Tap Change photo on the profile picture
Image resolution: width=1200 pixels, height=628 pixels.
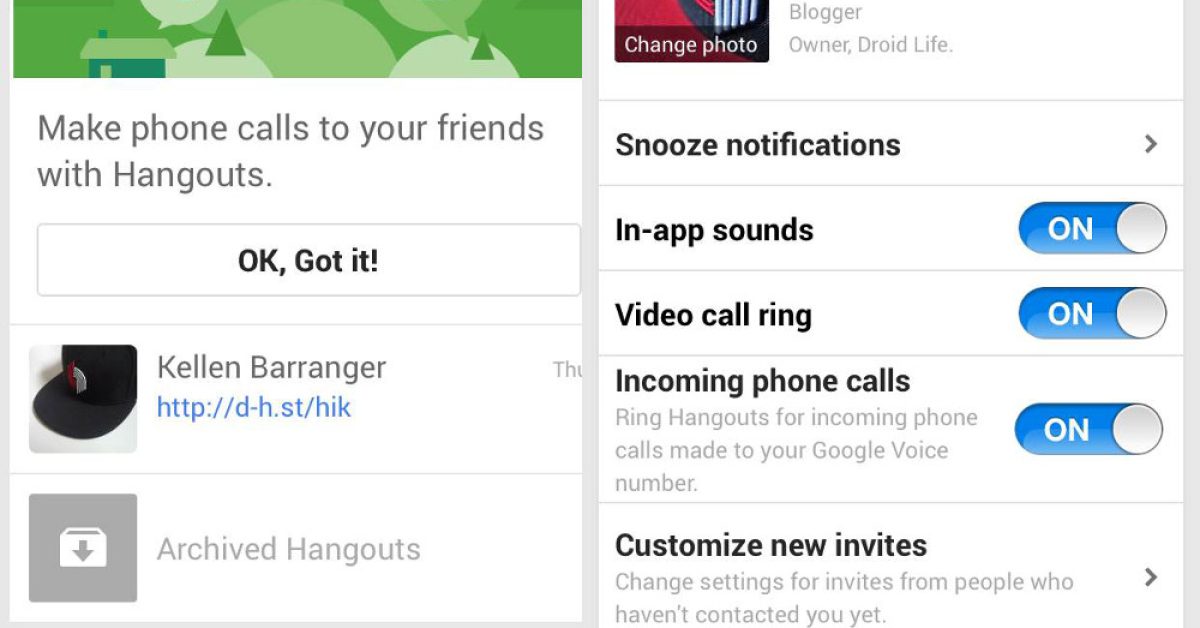691,44
